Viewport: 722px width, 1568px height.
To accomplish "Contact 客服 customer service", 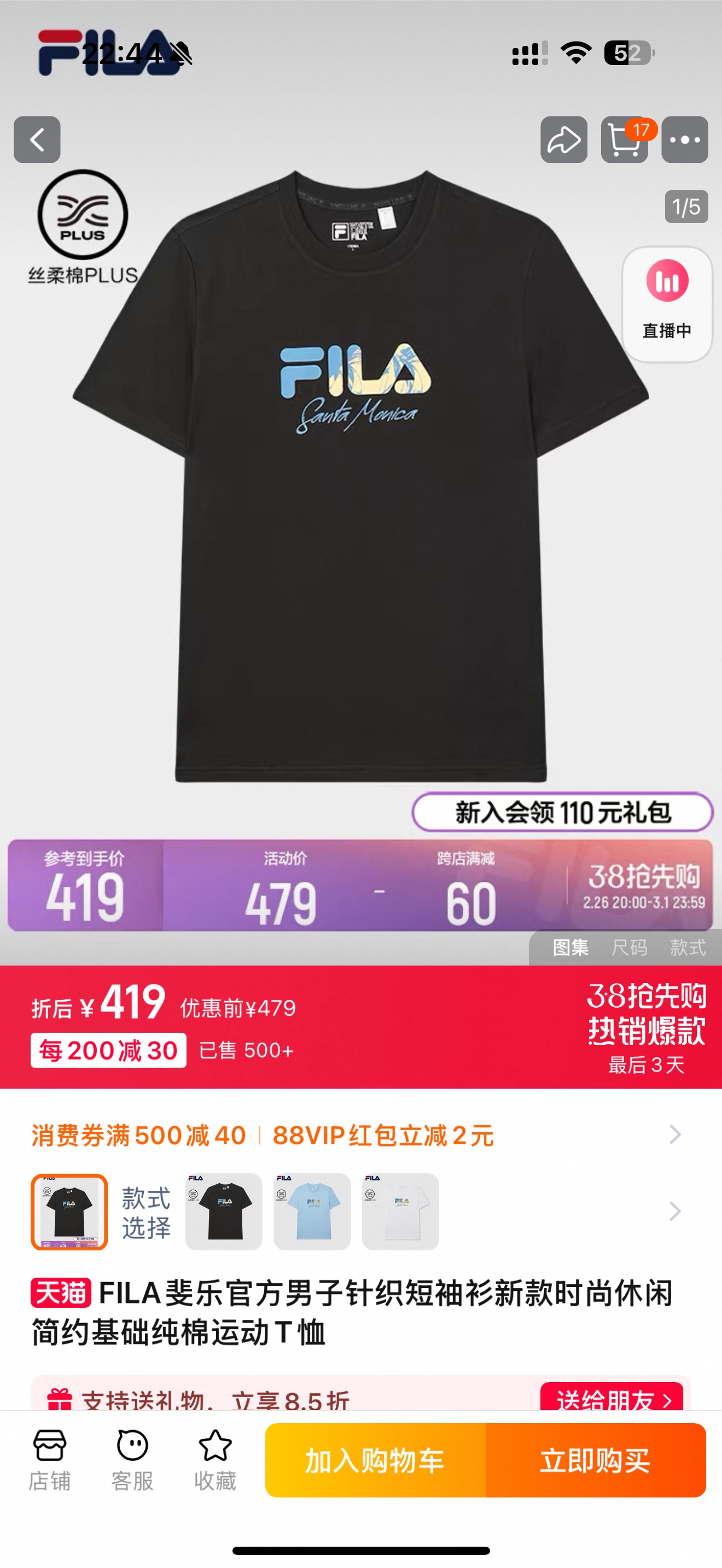I will point(133,1461).
